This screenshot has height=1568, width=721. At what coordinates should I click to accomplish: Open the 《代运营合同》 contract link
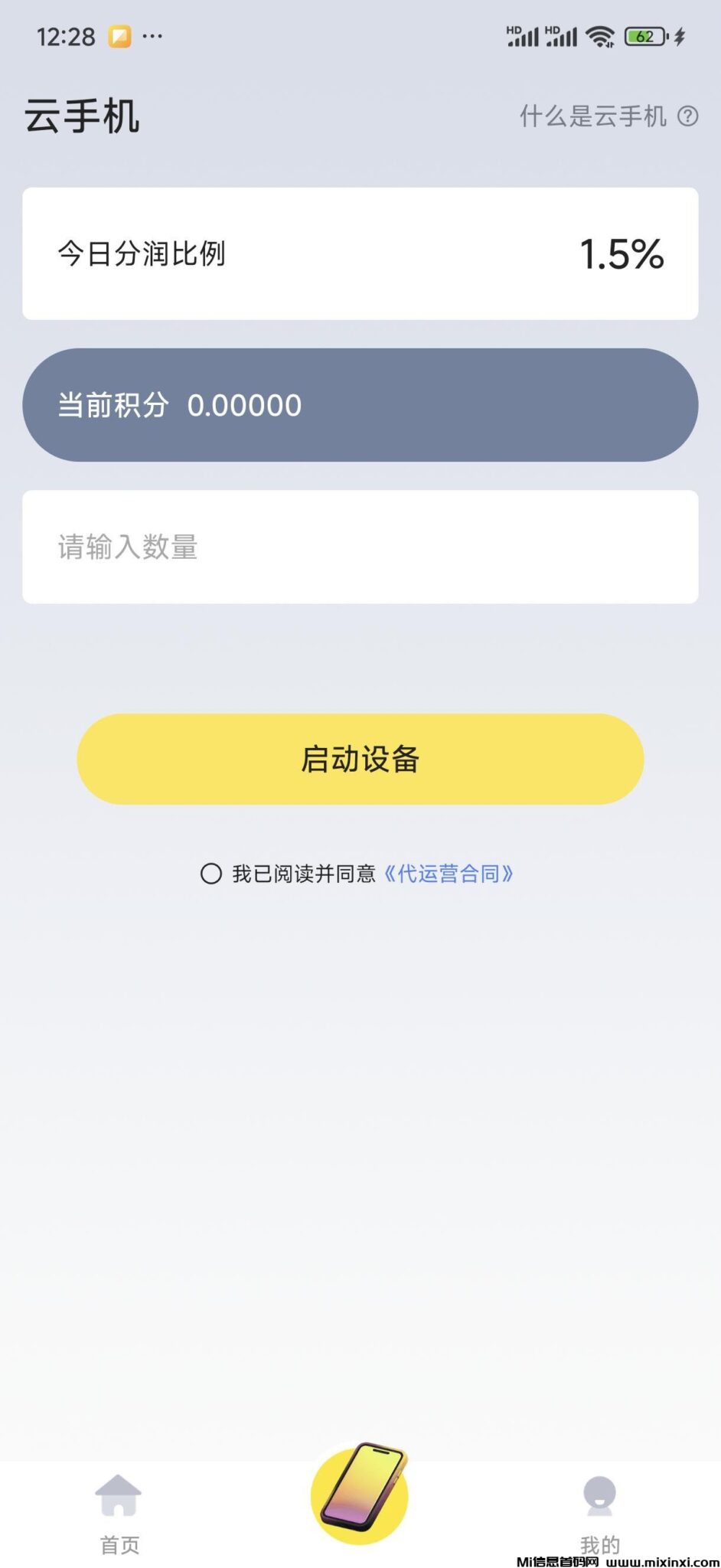pyautogui.click(x=449, y=874)
